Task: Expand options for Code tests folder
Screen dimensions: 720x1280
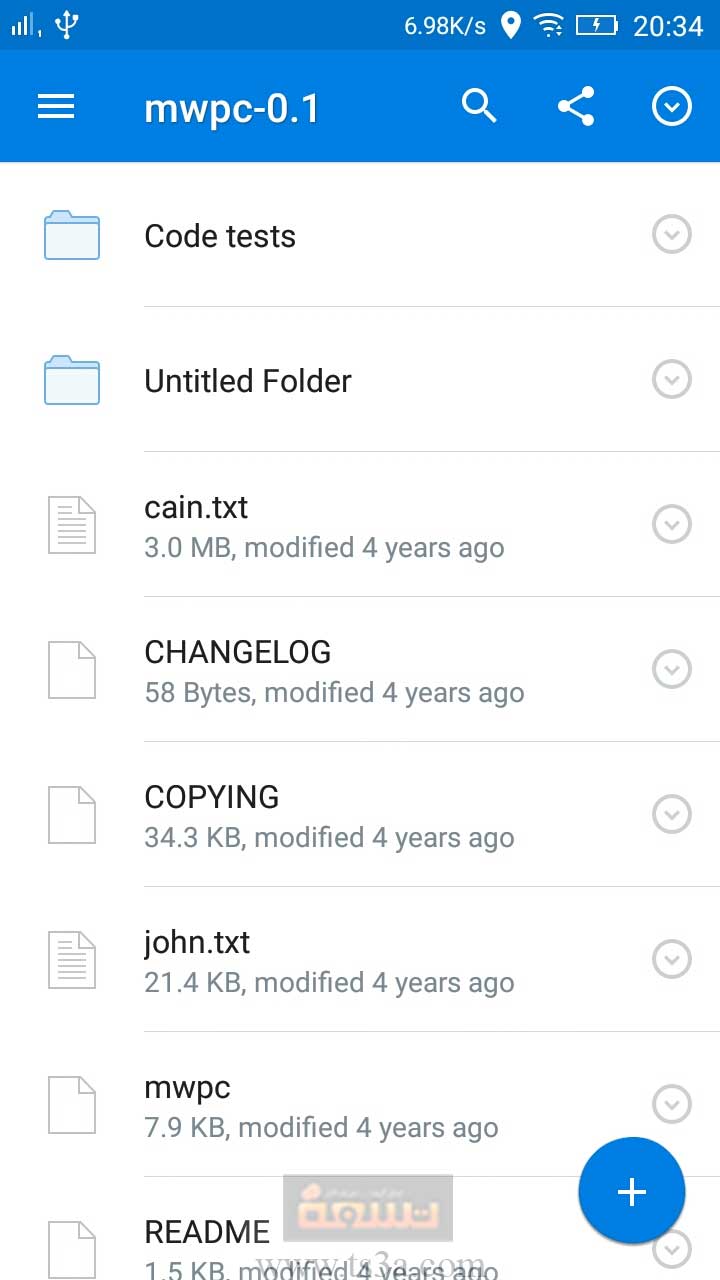Action: [x=672, y=235]
